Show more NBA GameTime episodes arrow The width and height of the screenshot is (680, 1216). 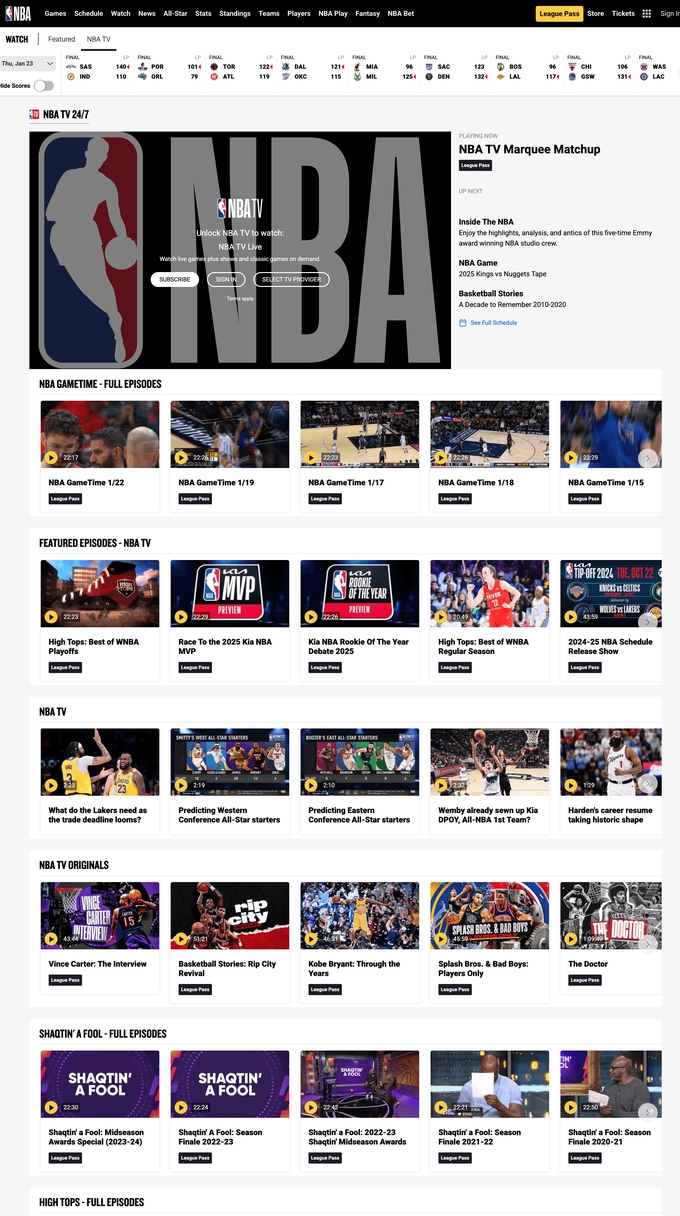click(648, 458)
